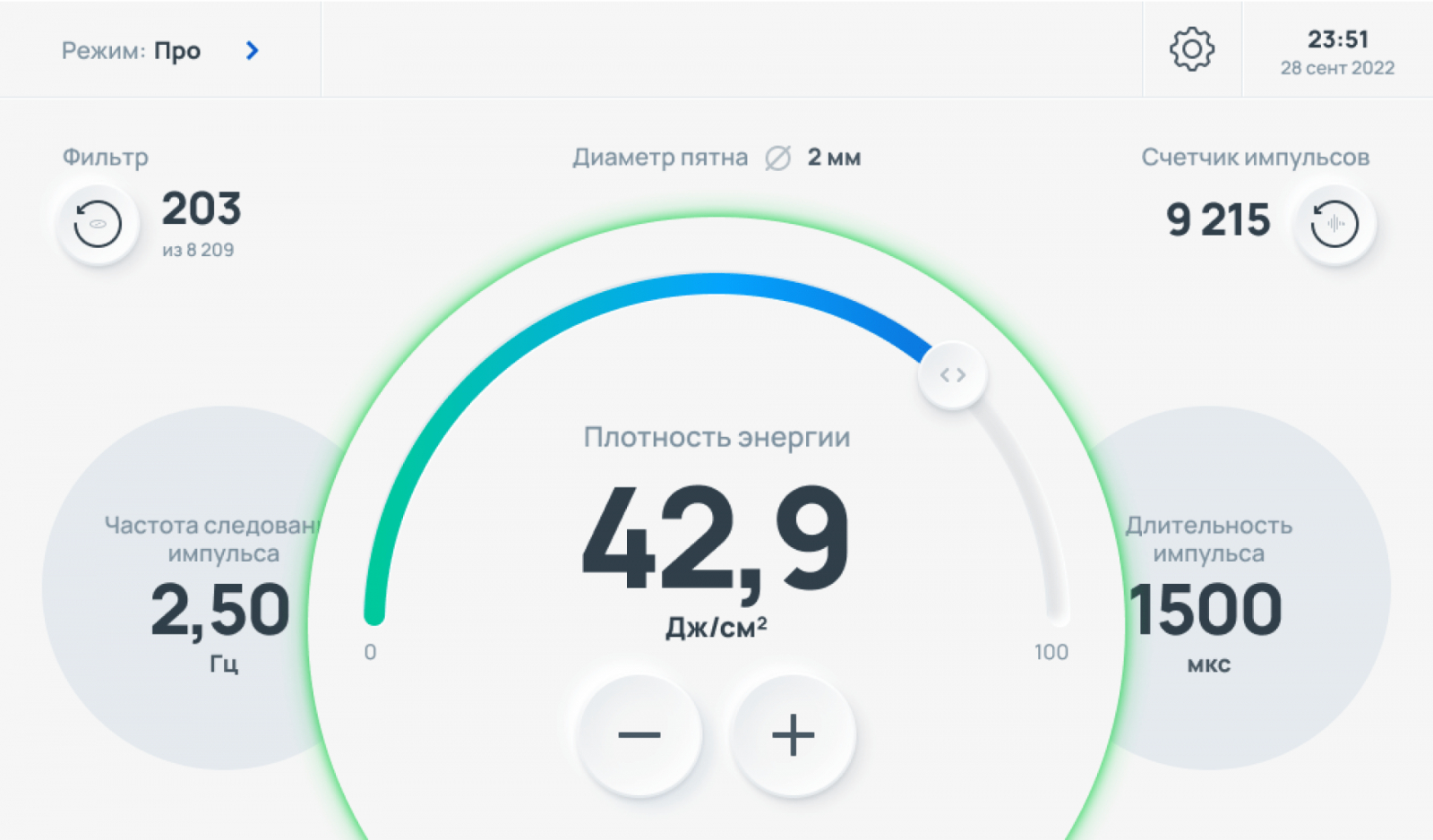Increase energy density with the plus button
1433x840 pixels.
pyautogui.click(x=794, y=735)
